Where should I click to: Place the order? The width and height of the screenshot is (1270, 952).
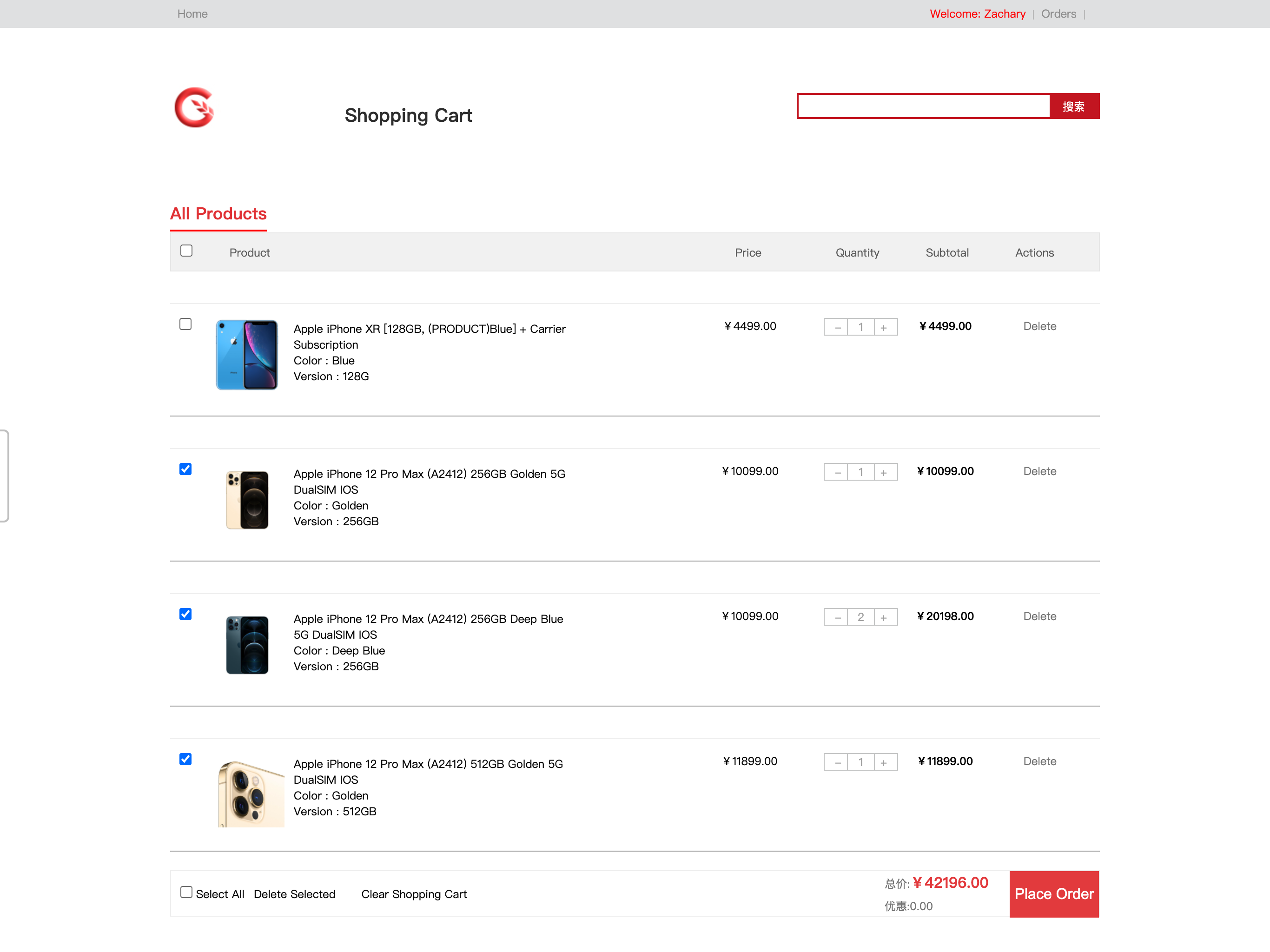pyautogui.click(x=1053, y=894)
